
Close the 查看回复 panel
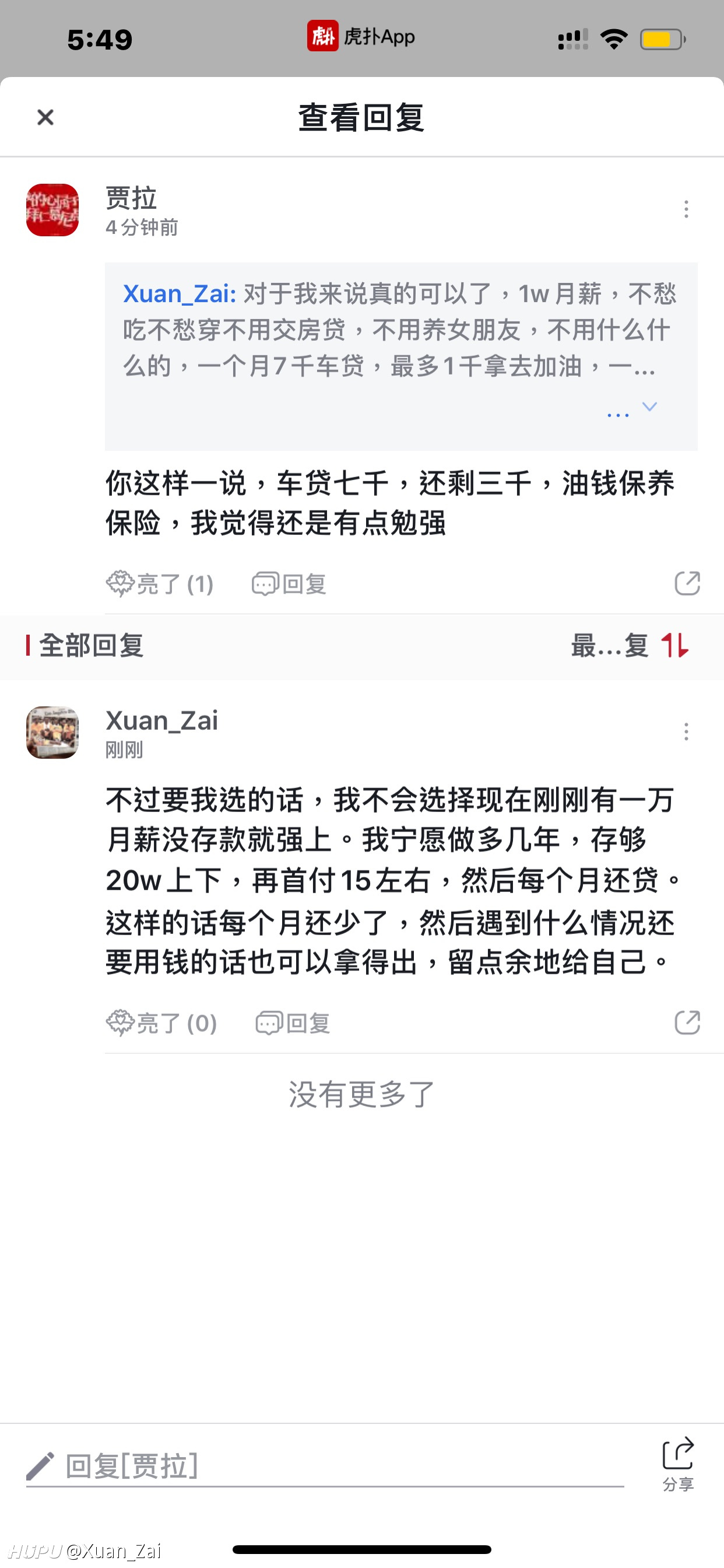pos(45,117)
